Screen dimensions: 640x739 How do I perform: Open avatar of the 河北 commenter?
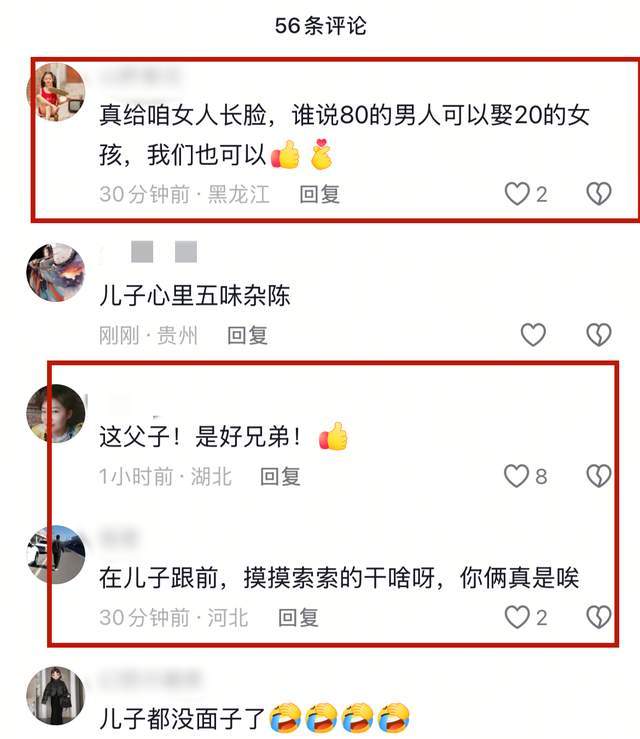[56, 554]
